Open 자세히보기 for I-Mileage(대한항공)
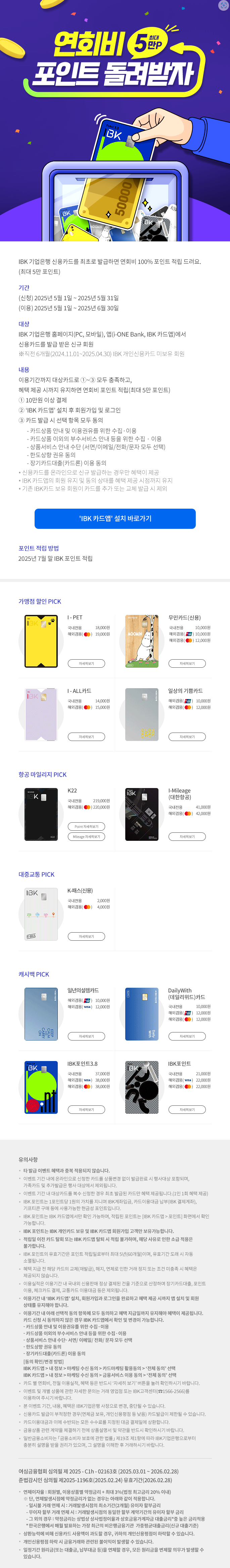 187,836
